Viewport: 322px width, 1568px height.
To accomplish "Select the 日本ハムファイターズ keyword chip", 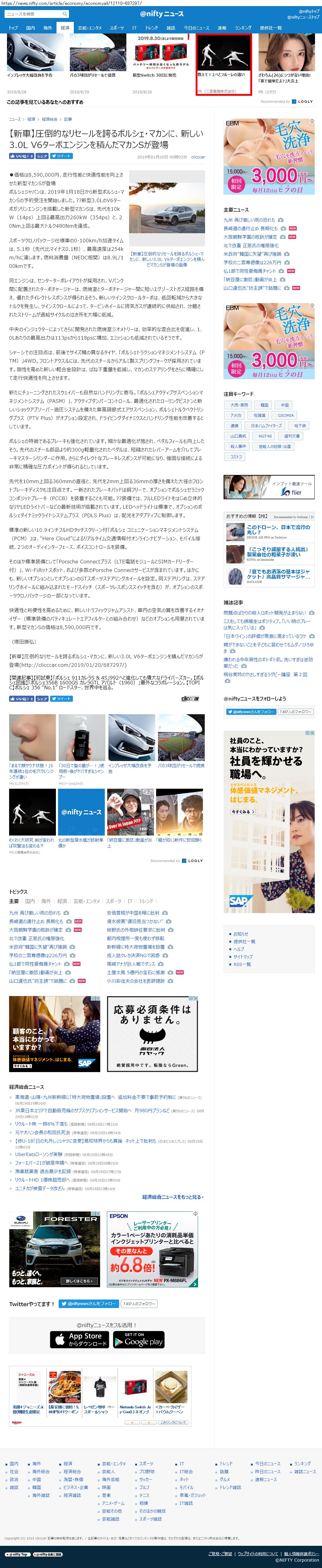I will pos(266,425).
